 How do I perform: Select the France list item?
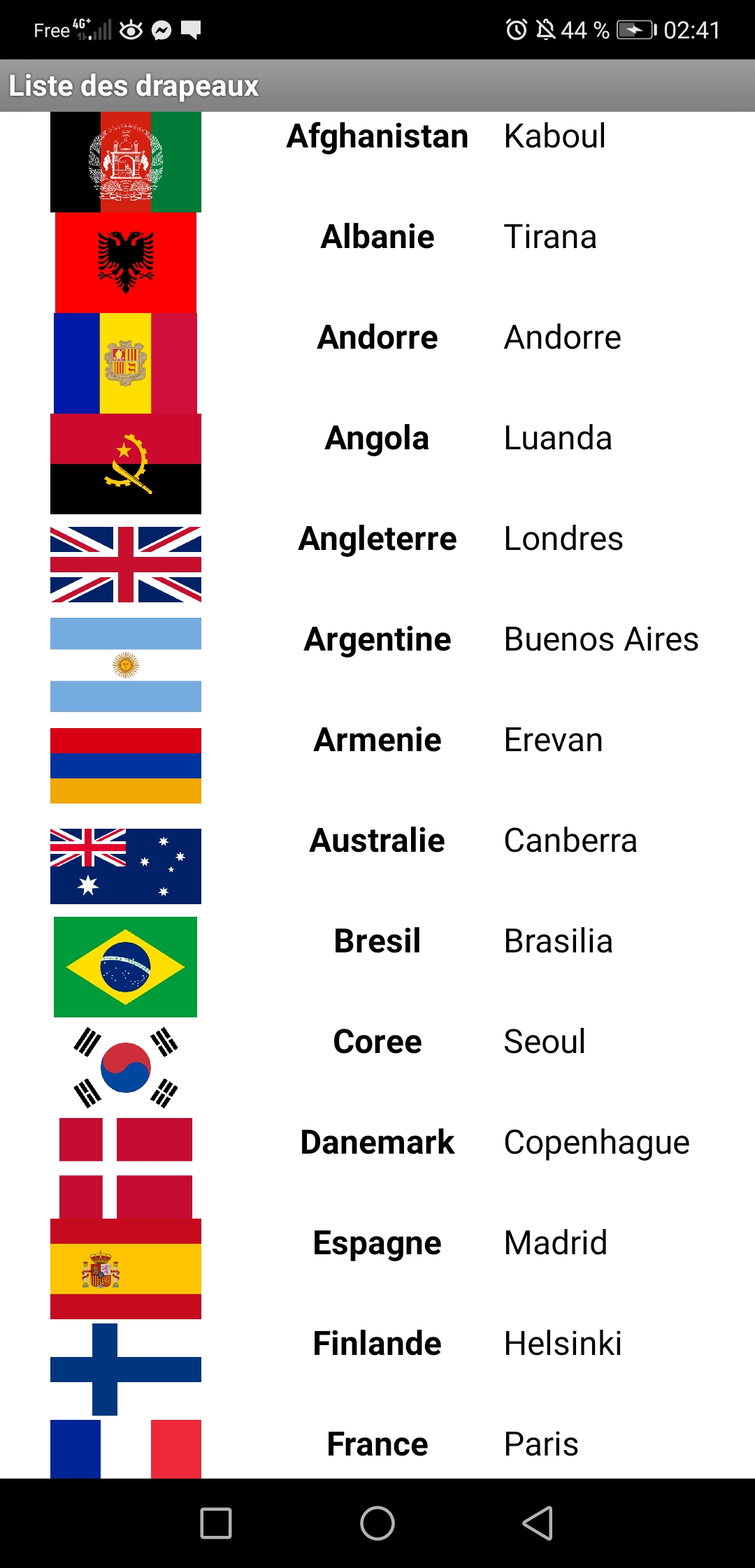[377, 1449]
